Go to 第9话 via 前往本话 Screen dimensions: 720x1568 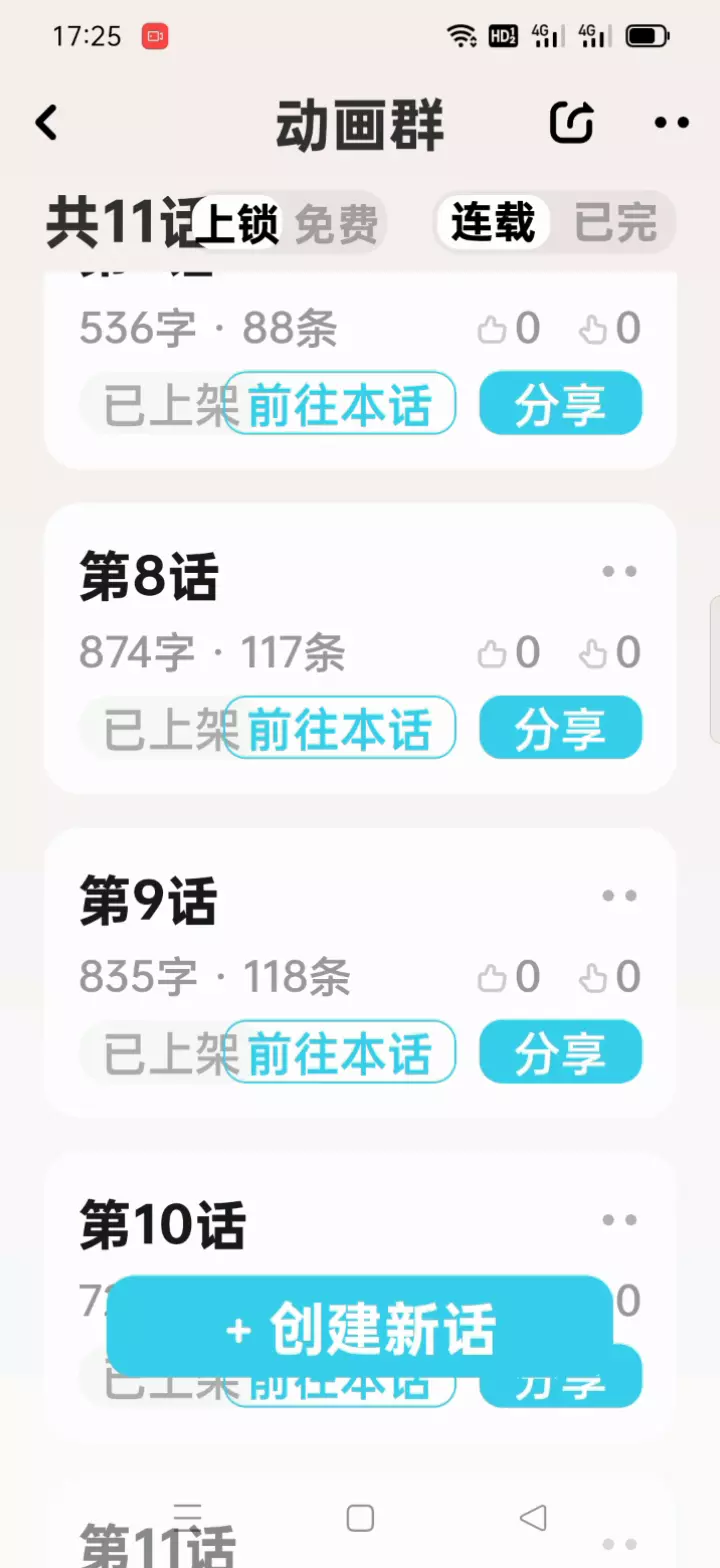pyautogui.click(x=339, y=1051)
